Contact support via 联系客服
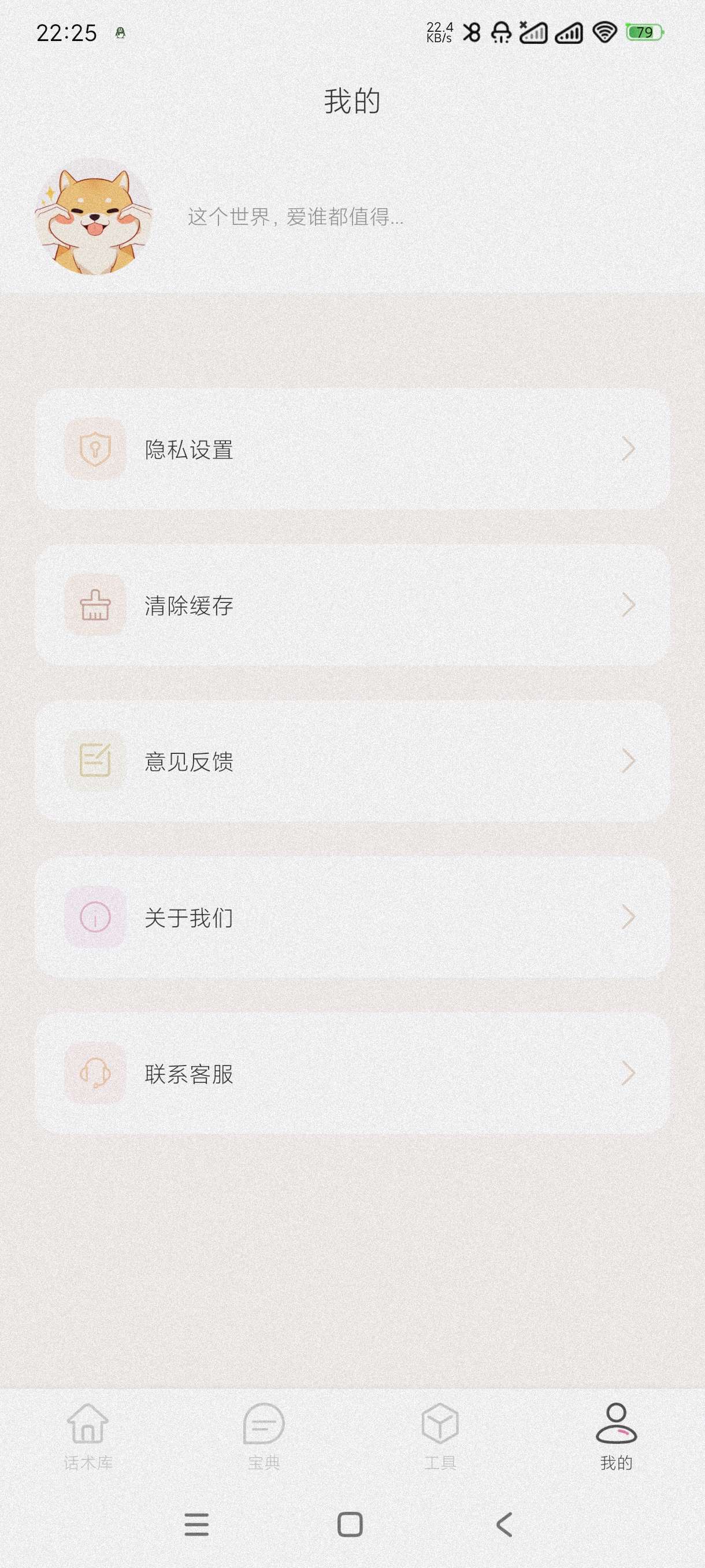 [x=352, y=1073]
